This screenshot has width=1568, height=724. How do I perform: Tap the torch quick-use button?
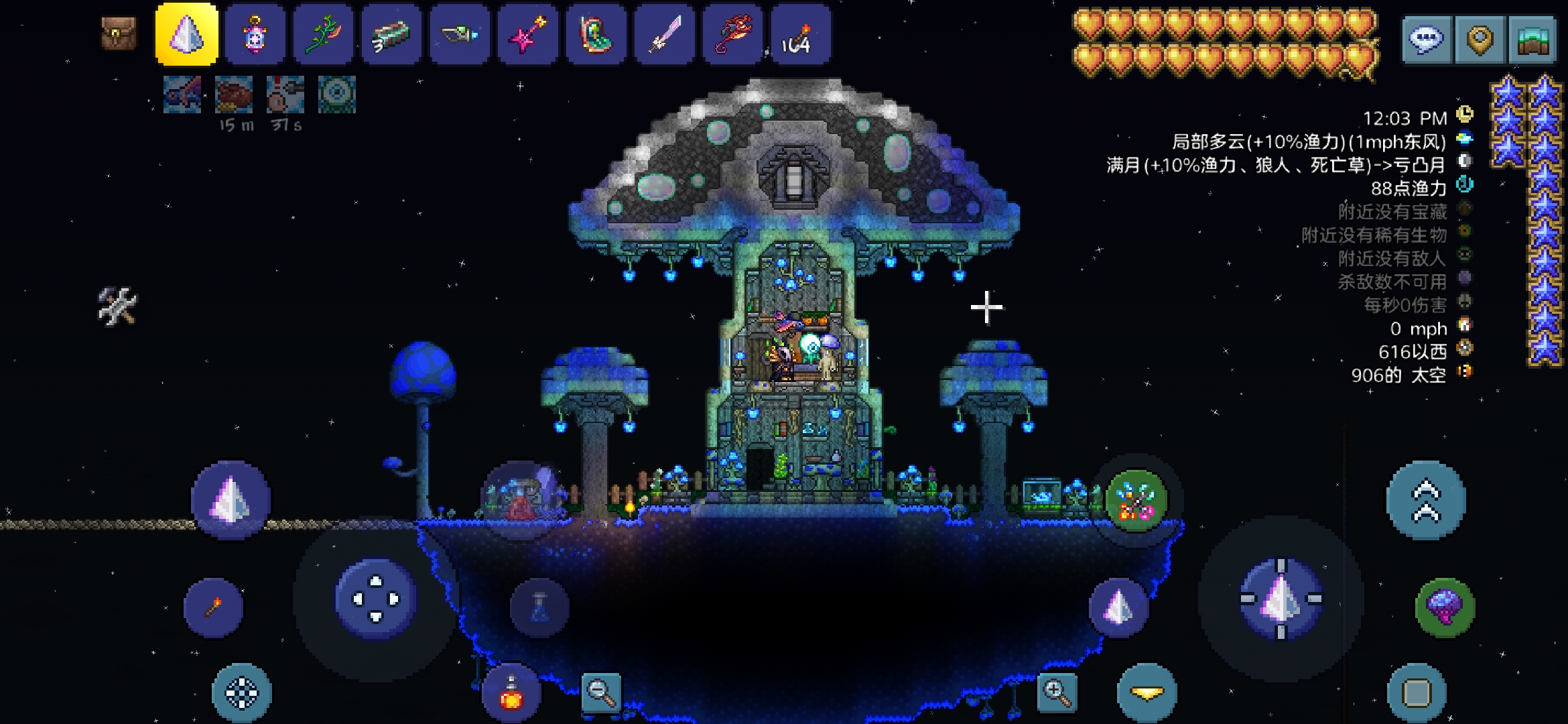pos(213,607)
